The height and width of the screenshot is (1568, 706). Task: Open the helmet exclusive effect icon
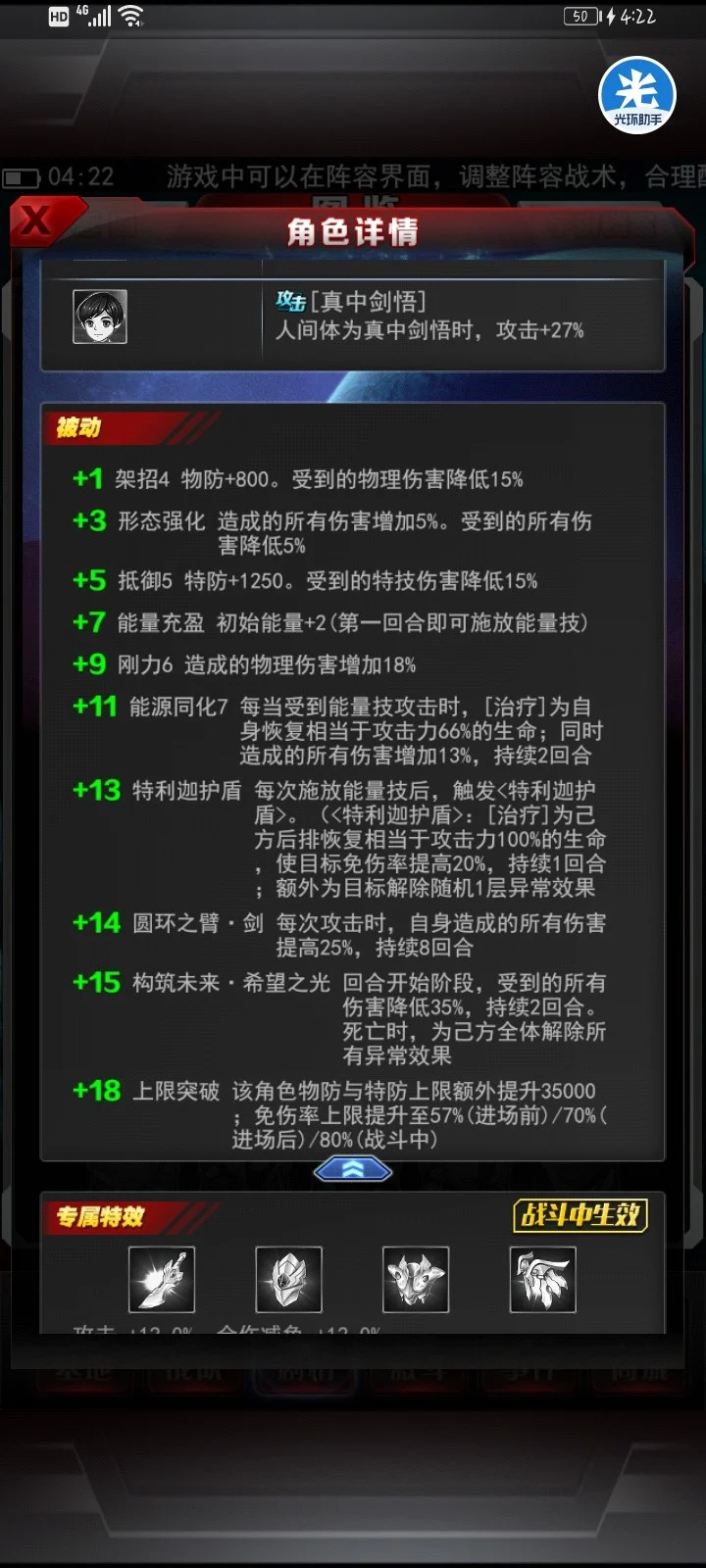288,1279
